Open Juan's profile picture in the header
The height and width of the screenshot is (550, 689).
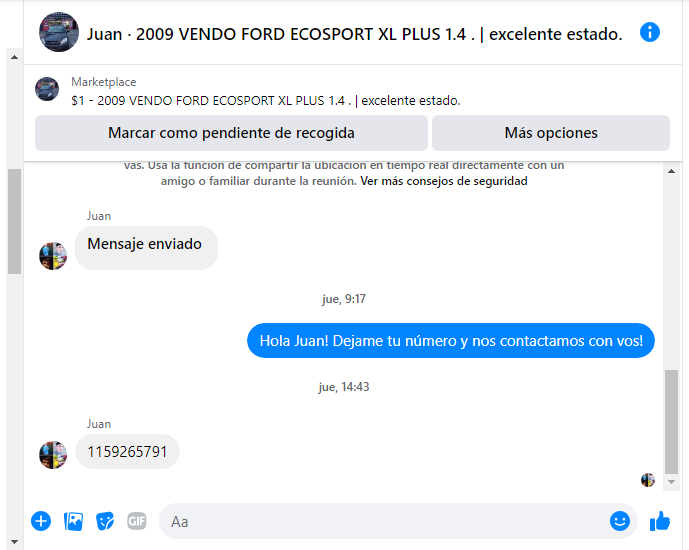pos(59,33)
